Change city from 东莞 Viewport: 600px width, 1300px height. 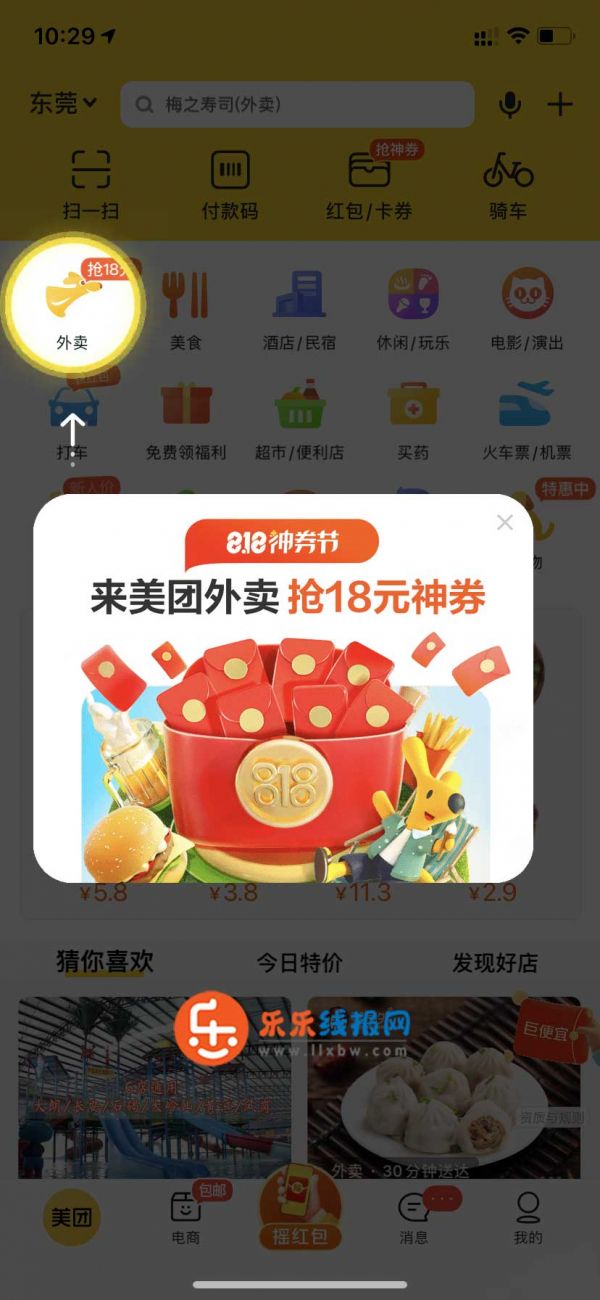62,103
